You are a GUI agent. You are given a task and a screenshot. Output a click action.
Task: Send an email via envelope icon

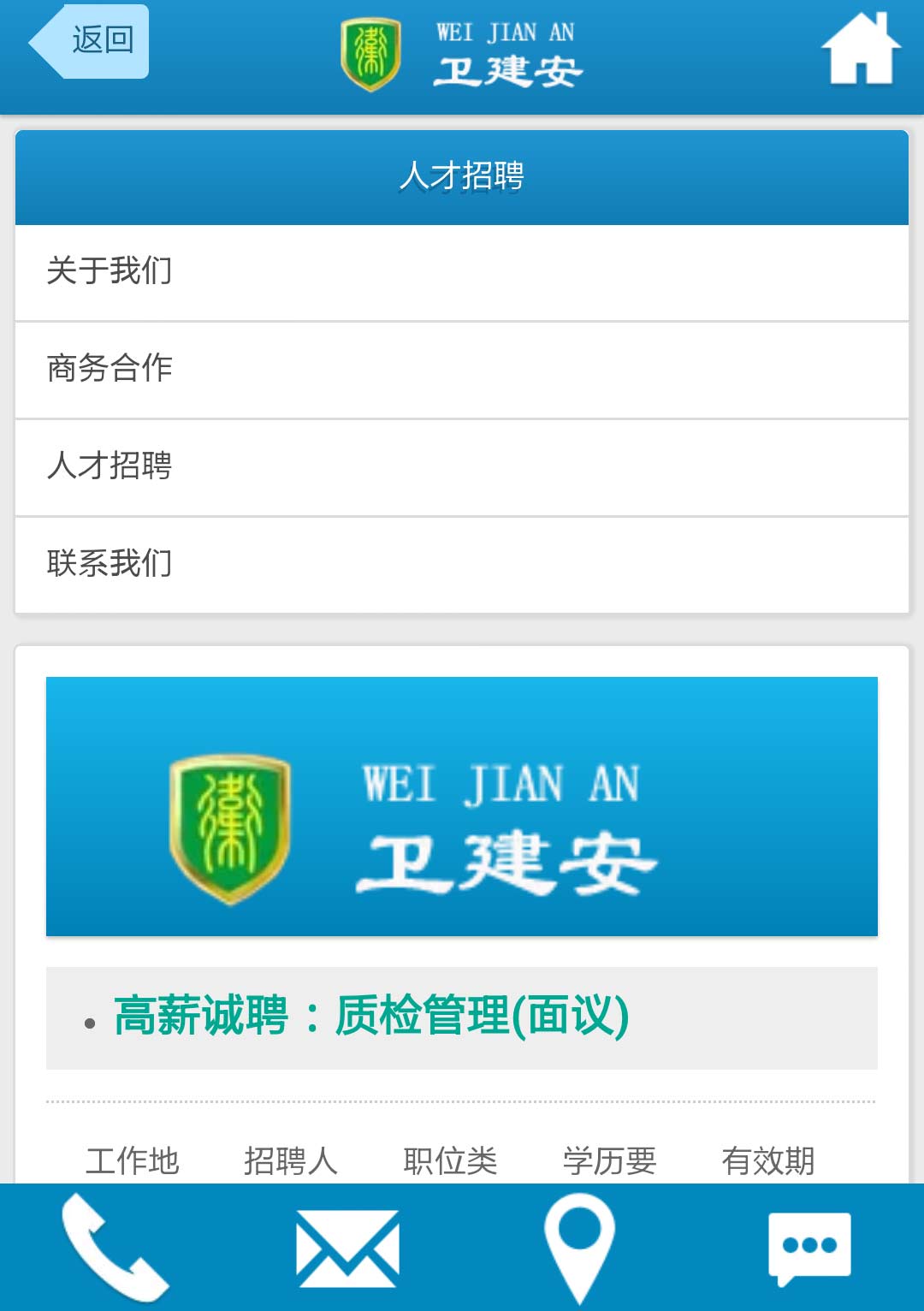(346, 1248)
